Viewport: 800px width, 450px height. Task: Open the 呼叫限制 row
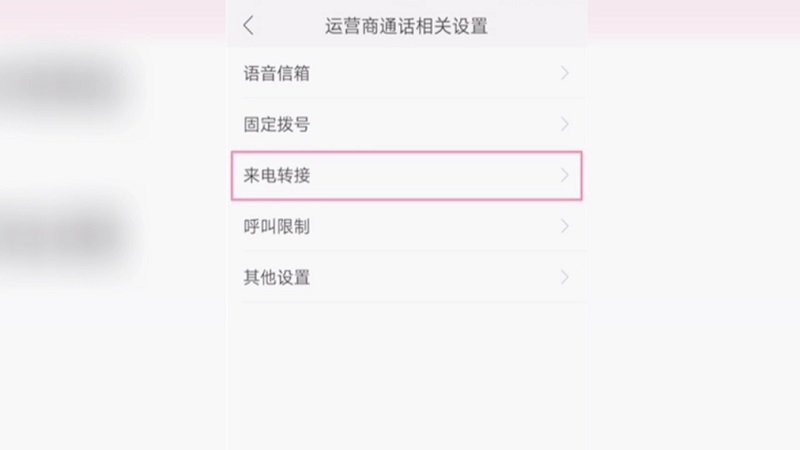tap(406, 226)
